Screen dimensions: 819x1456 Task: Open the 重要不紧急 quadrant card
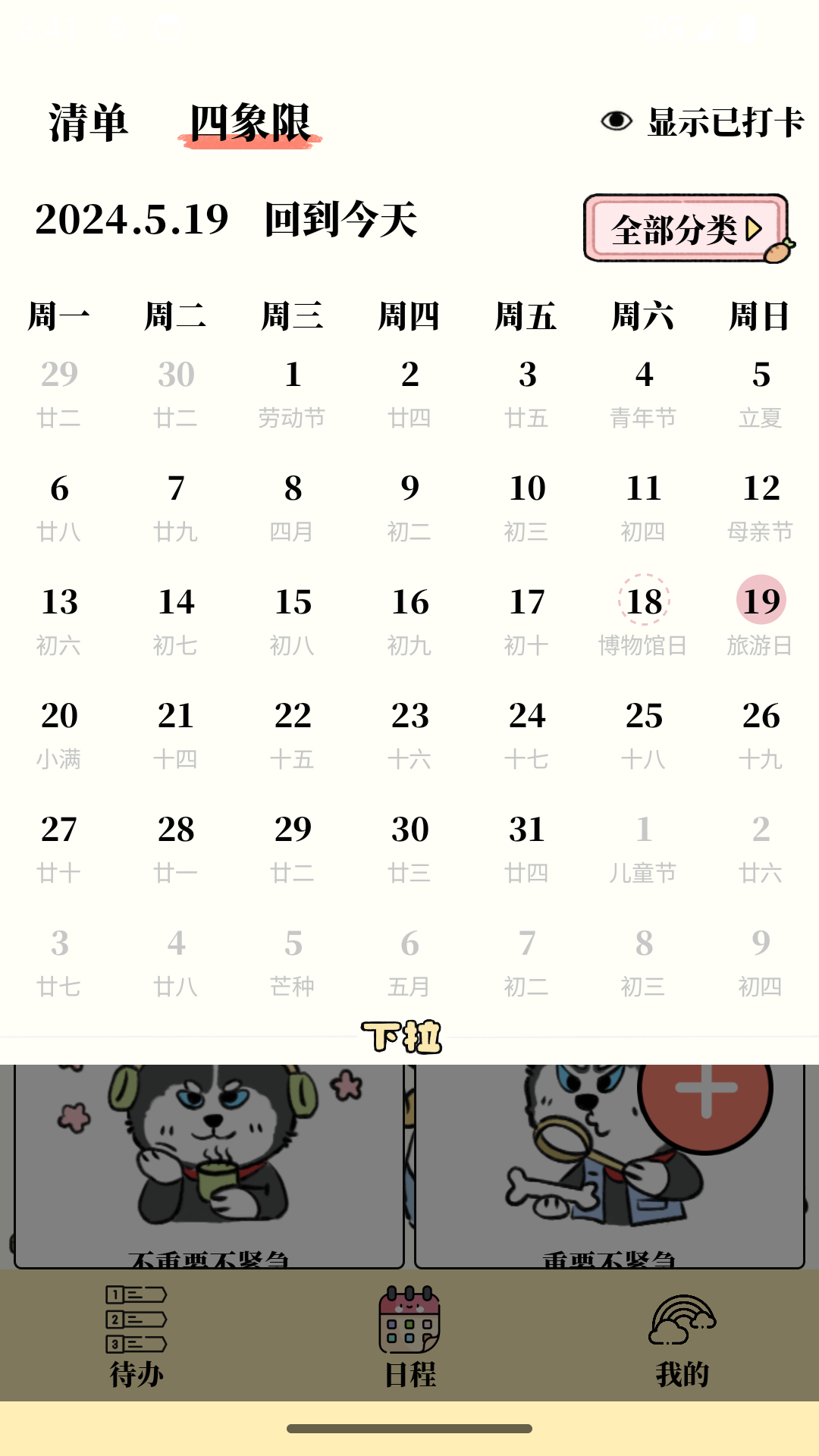click(609, 1166)
